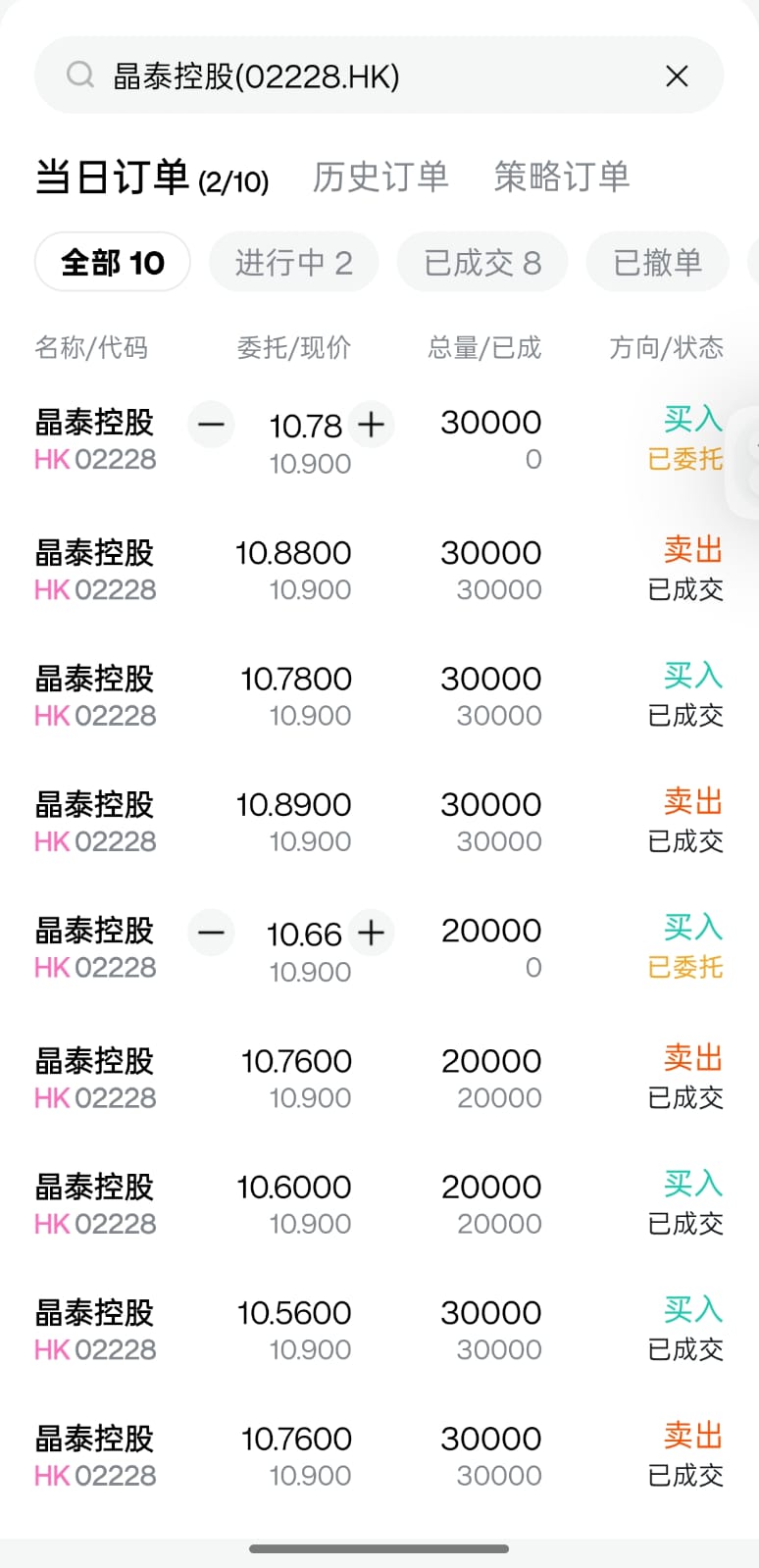Switch to 历史订单 tab
The image size is (759, 1568).
(380, 177)
